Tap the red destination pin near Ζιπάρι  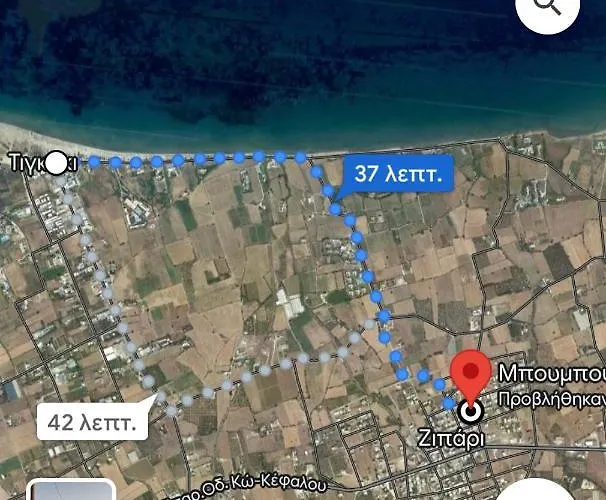pos(471,374)
